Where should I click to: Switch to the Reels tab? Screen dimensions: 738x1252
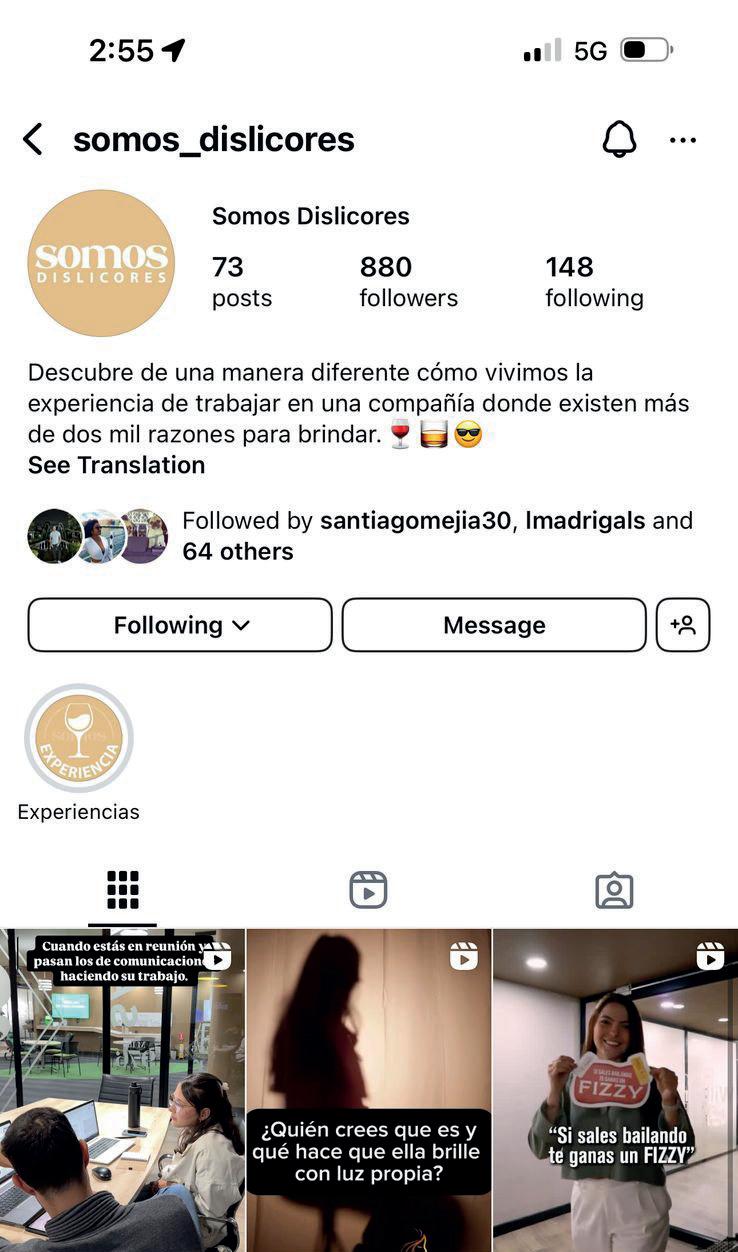point(368,890)
